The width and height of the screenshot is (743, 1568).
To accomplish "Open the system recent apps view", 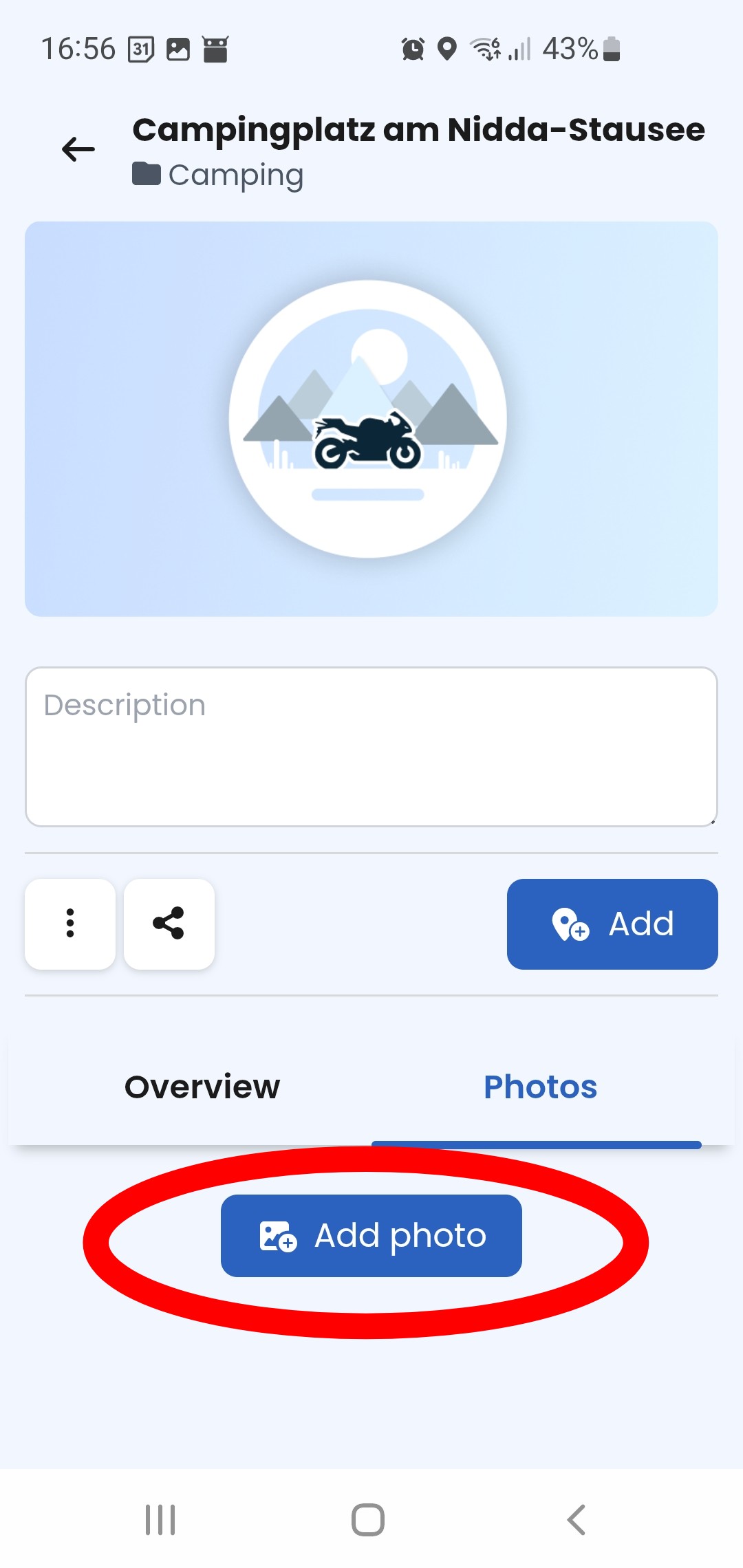I will tap(160, 1519).
